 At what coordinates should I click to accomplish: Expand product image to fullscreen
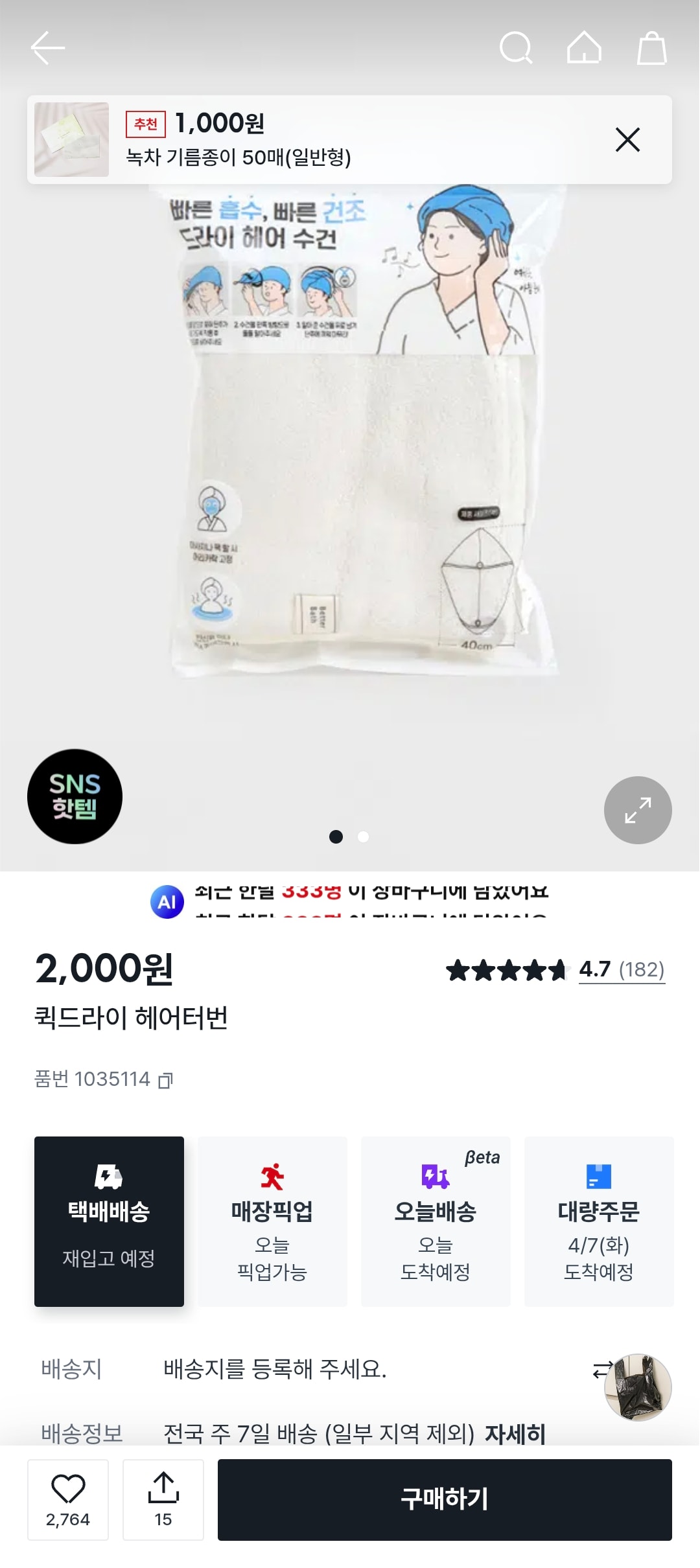click(x=638, y=809)
